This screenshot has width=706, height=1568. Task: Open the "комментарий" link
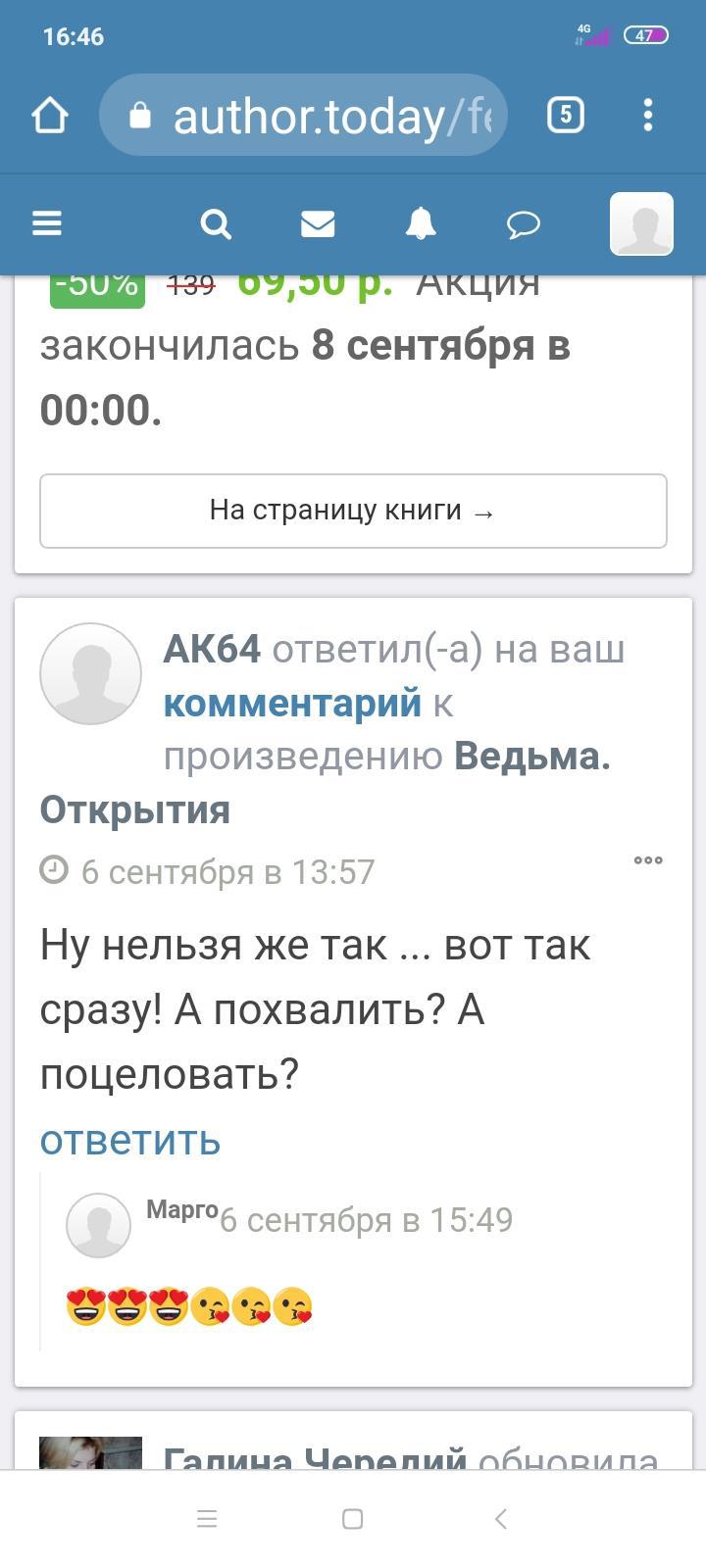(292, 703)
